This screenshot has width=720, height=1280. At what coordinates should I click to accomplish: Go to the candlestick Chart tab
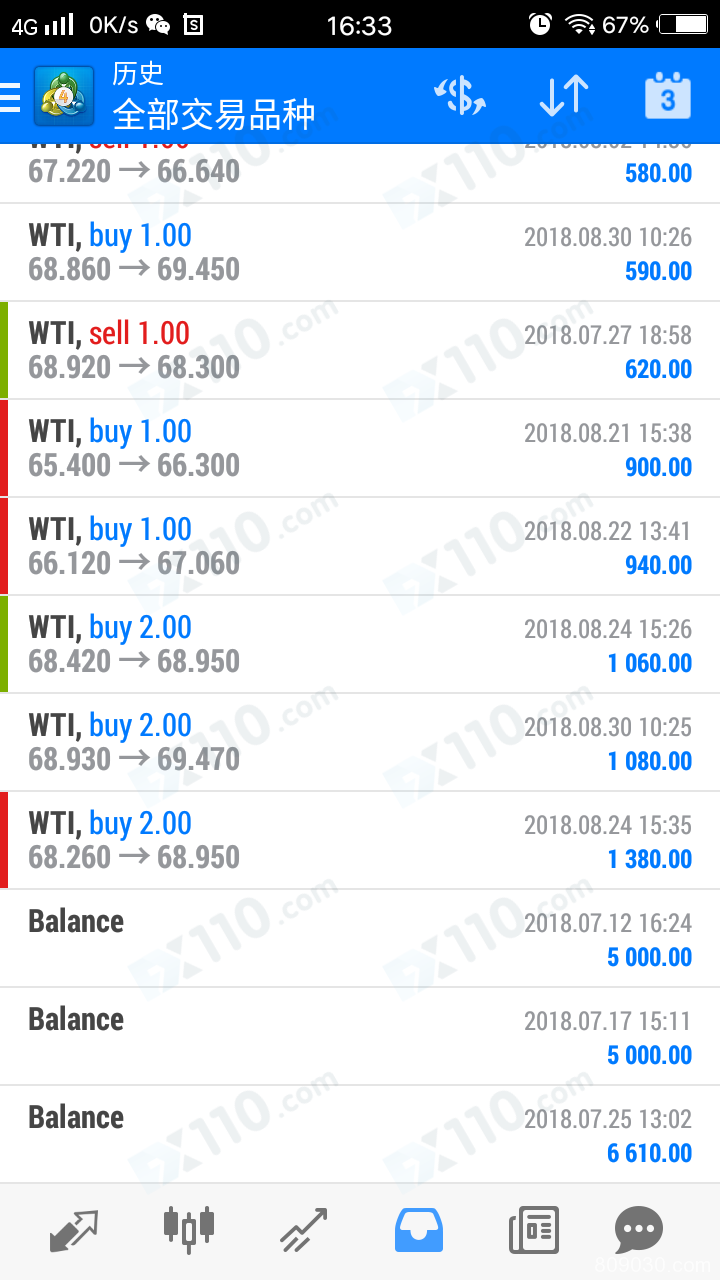pyautogui.click(x=188, y=1229)
